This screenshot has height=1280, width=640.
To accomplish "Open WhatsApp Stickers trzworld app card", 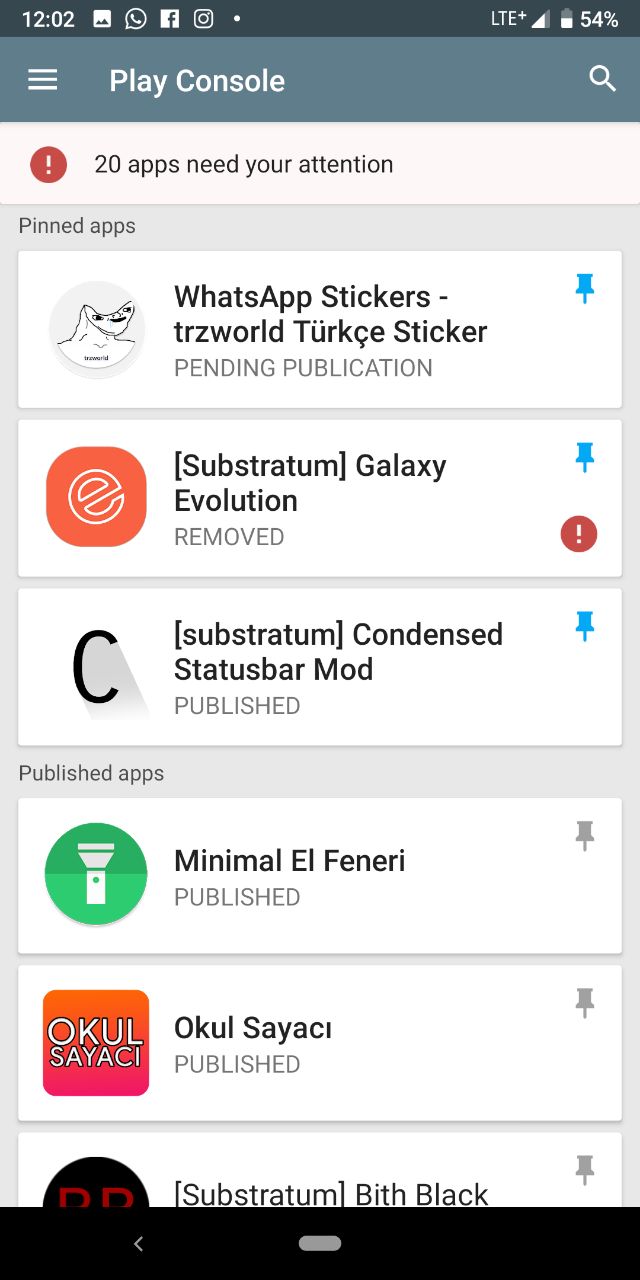I will [320, 330].
